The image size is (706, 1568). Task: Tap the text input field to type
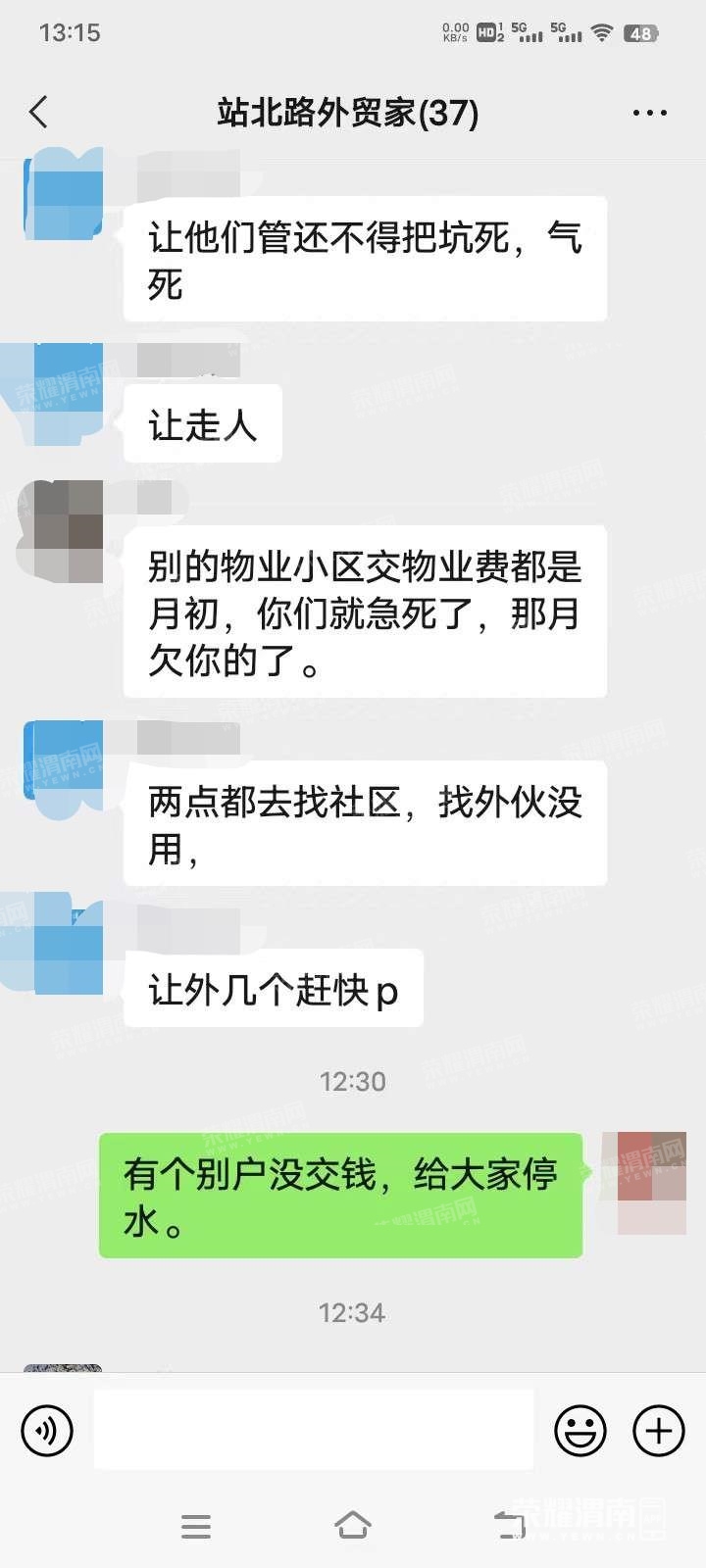click(x=314, y=1430)
